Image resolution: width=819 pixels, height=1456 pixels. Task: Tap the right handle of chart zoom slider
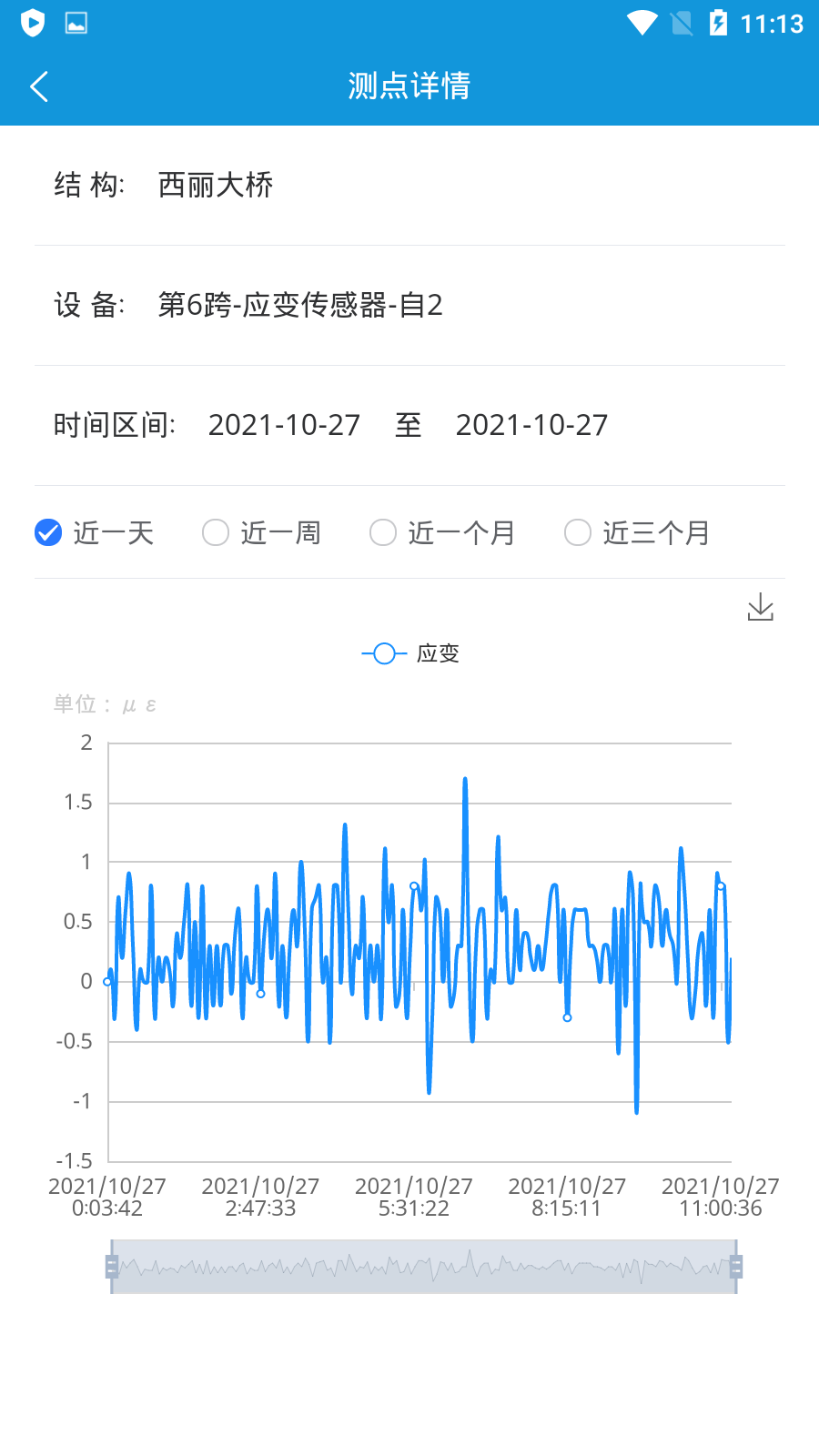(x=736, y=1266)
